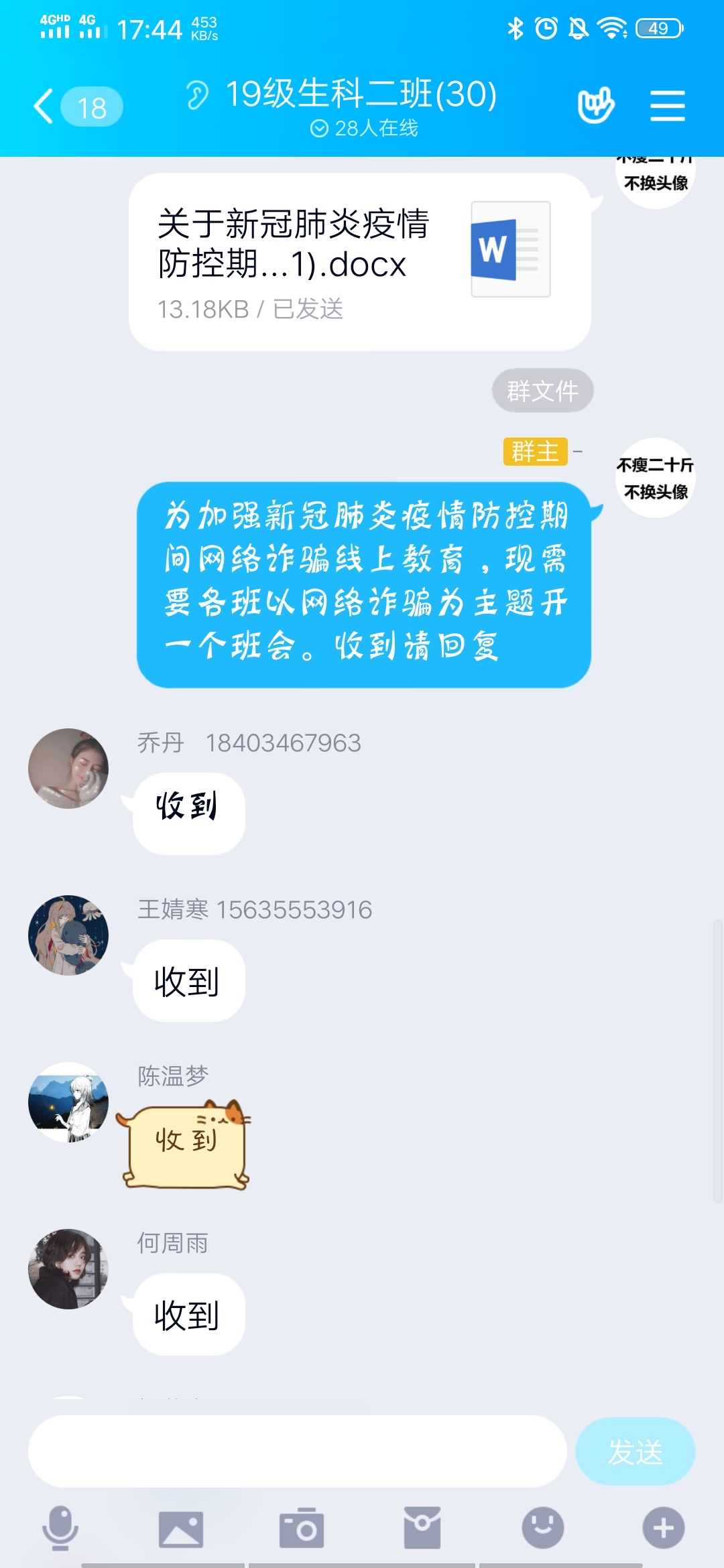The image size is (724, 1568).
Task: Open the emoji panel
Action: coord(543,1528)
